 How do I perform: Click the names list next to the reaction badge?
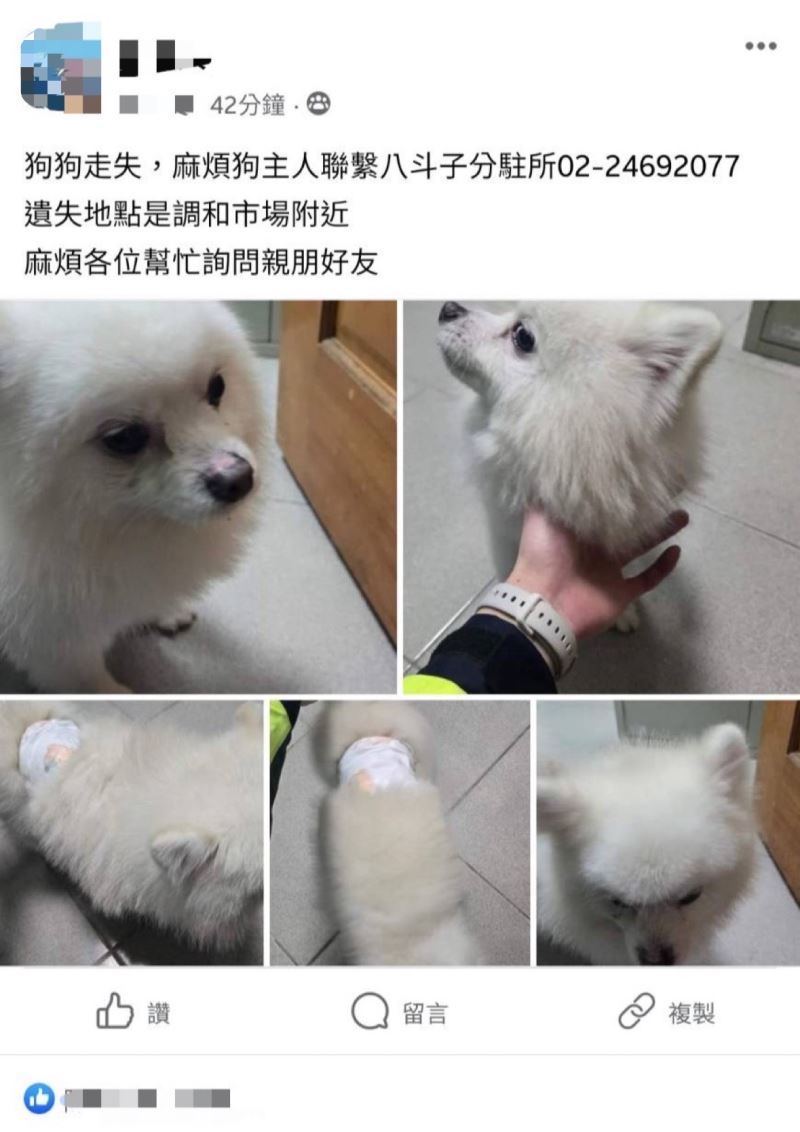pos(150,1095)
